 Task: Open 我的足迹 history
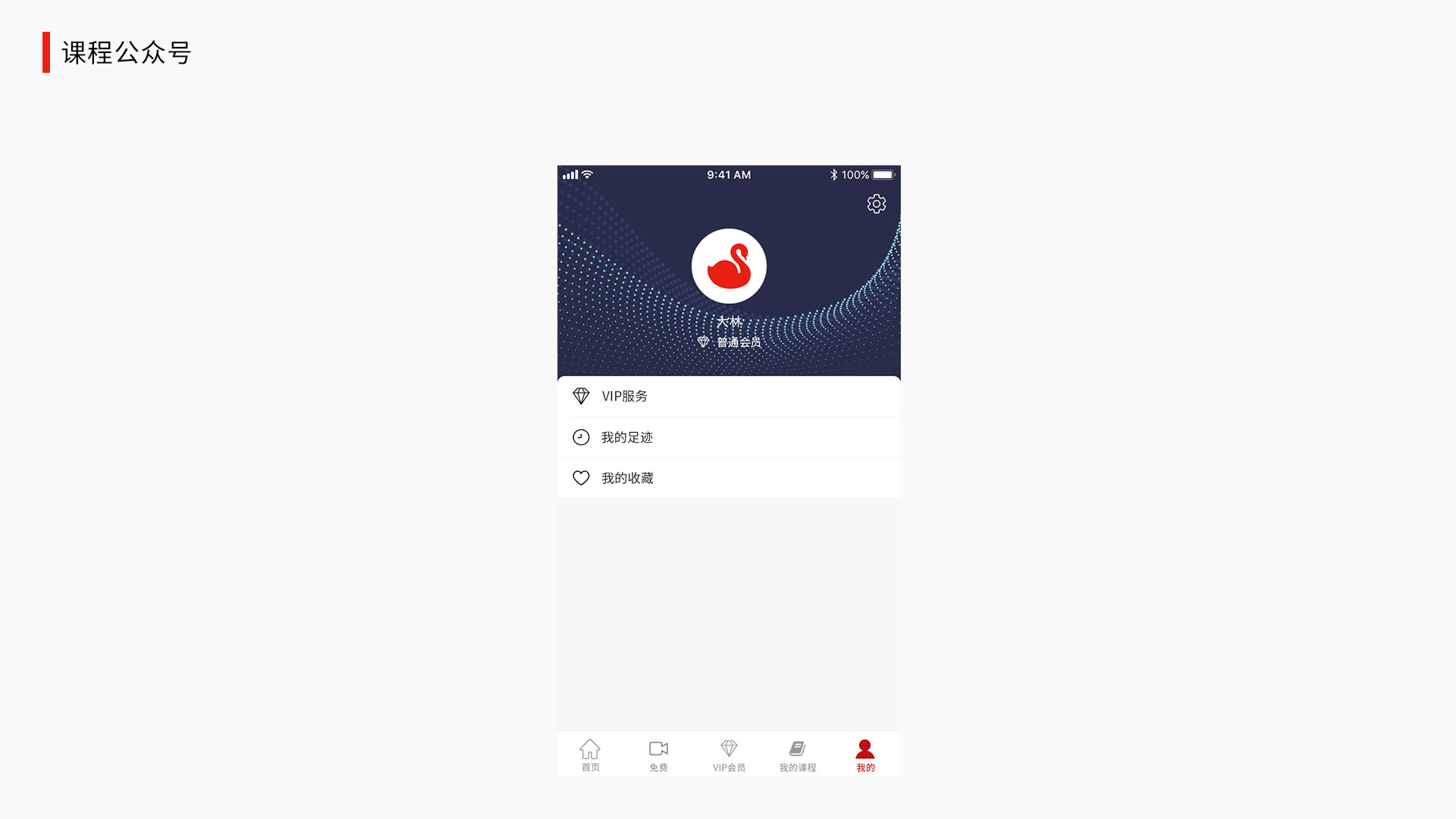pyautogui.click(x=728, y=438)
